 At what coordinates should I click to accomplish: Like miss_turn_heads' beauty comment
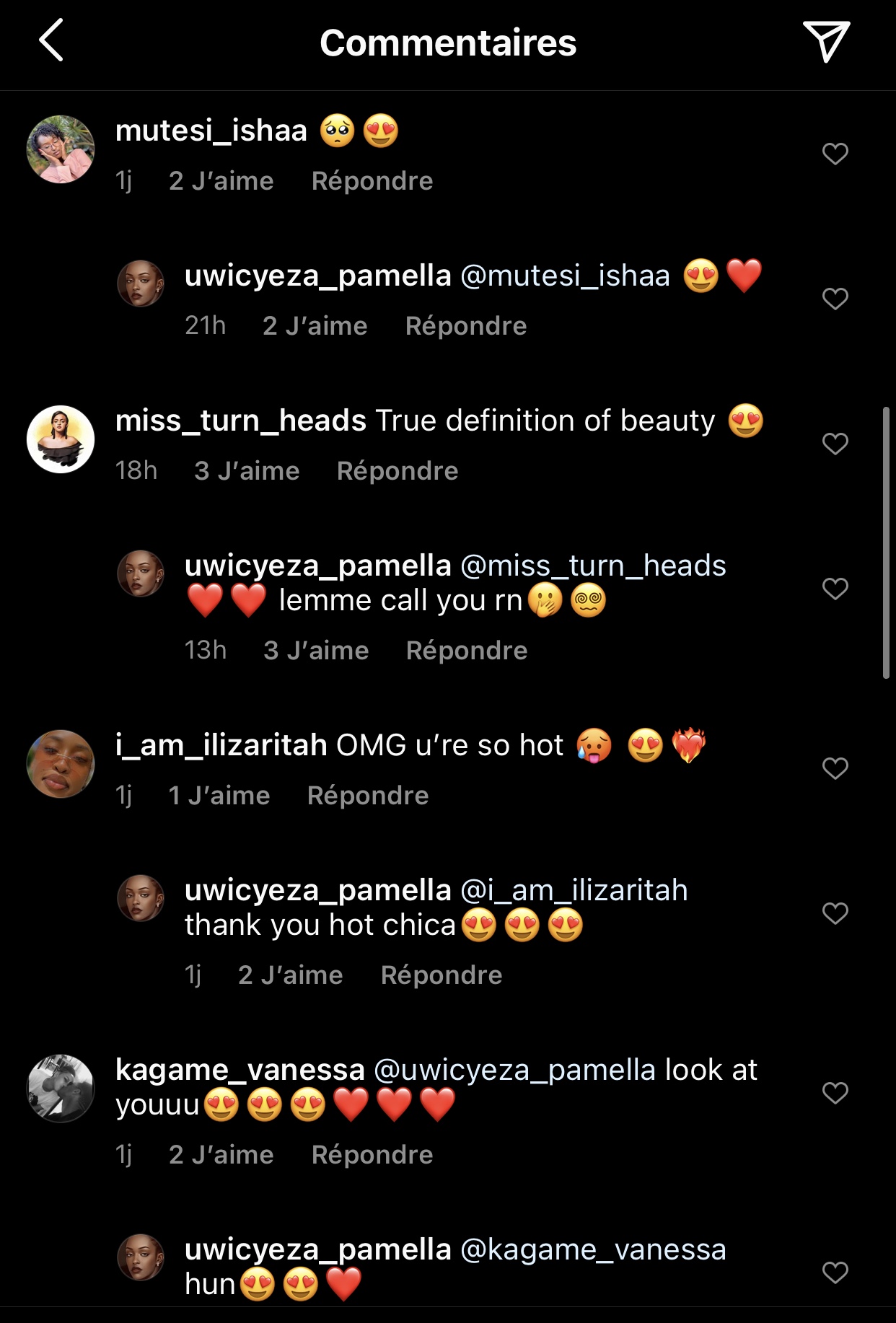(835, 444)
